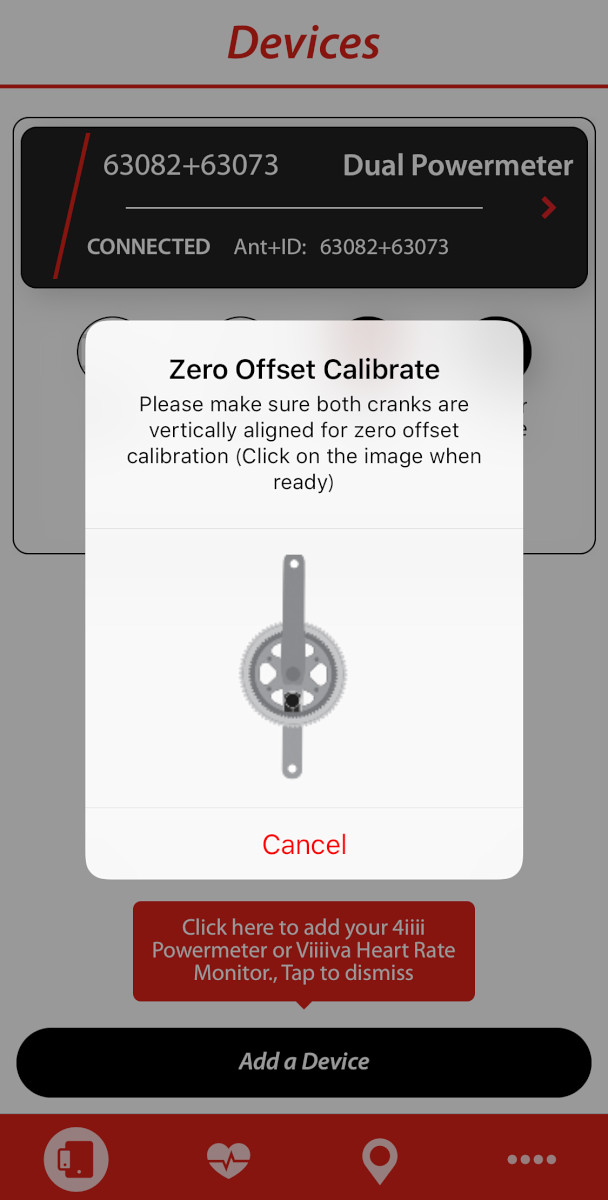Open the Dual Powermeter device details
This screenshot has height=1200, width=608.
pyautogui.click(x=548, y=208)
